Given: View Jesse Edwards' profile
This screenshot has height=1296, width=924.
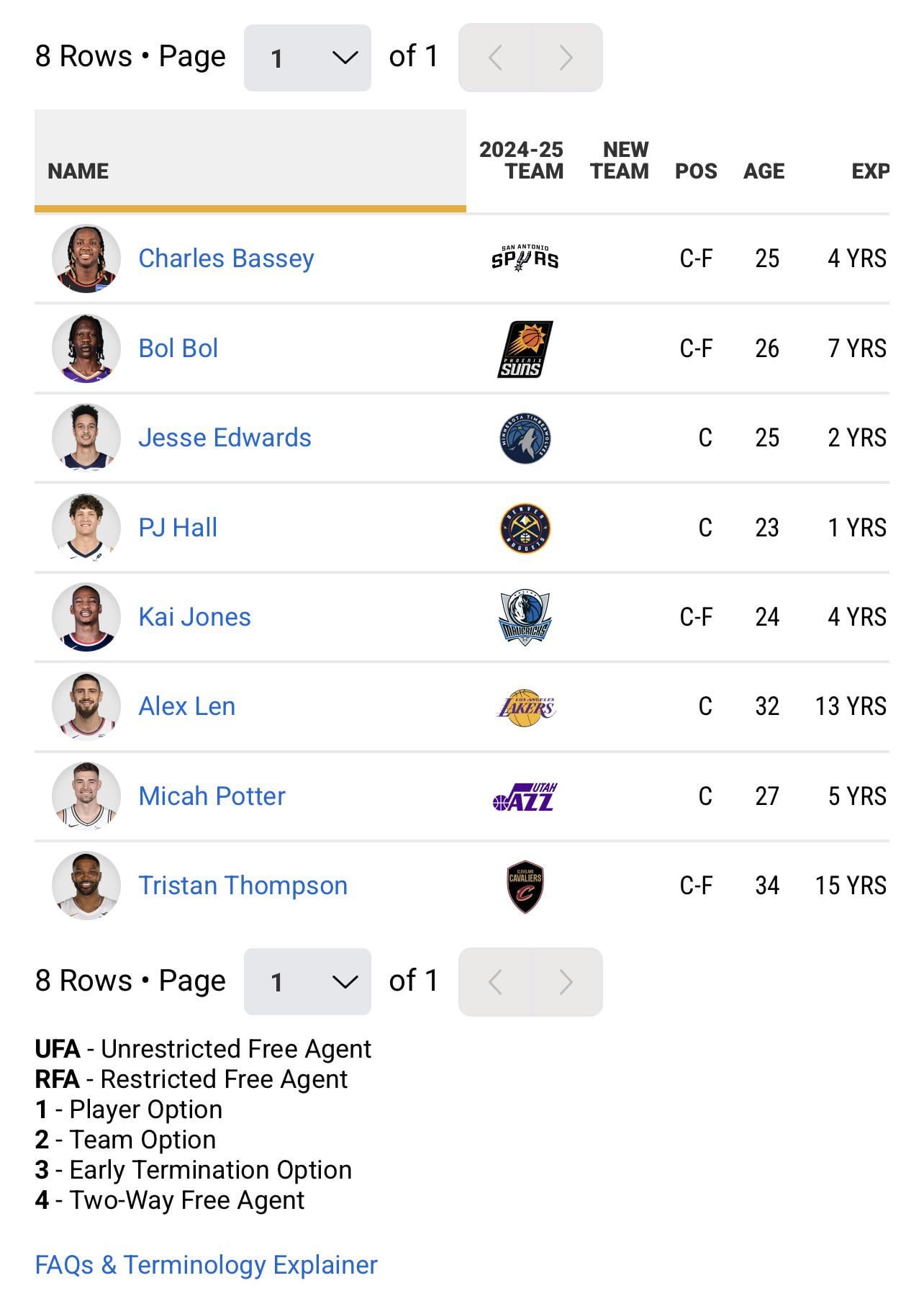Looking at the screenshot, I should click(225, 438).
